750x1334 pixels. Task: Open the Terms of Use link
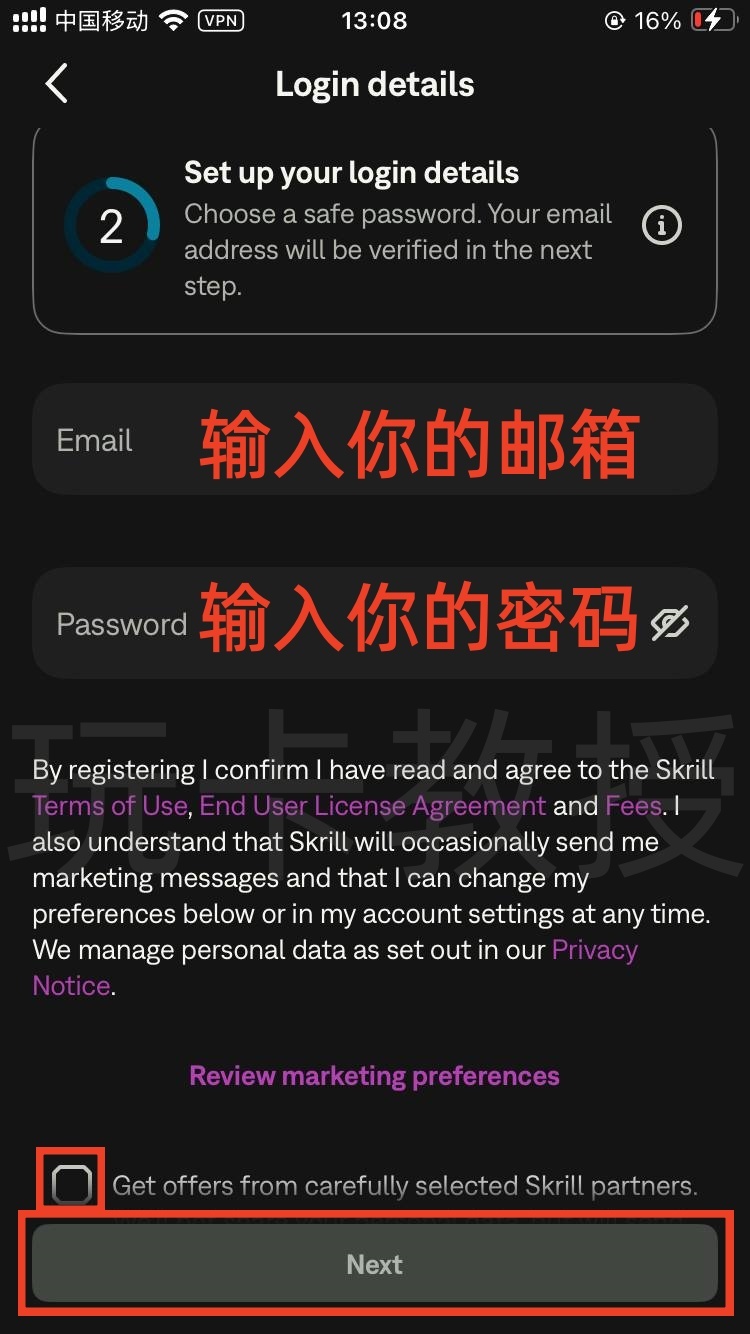pyautogui.click(x=108, y=806)
